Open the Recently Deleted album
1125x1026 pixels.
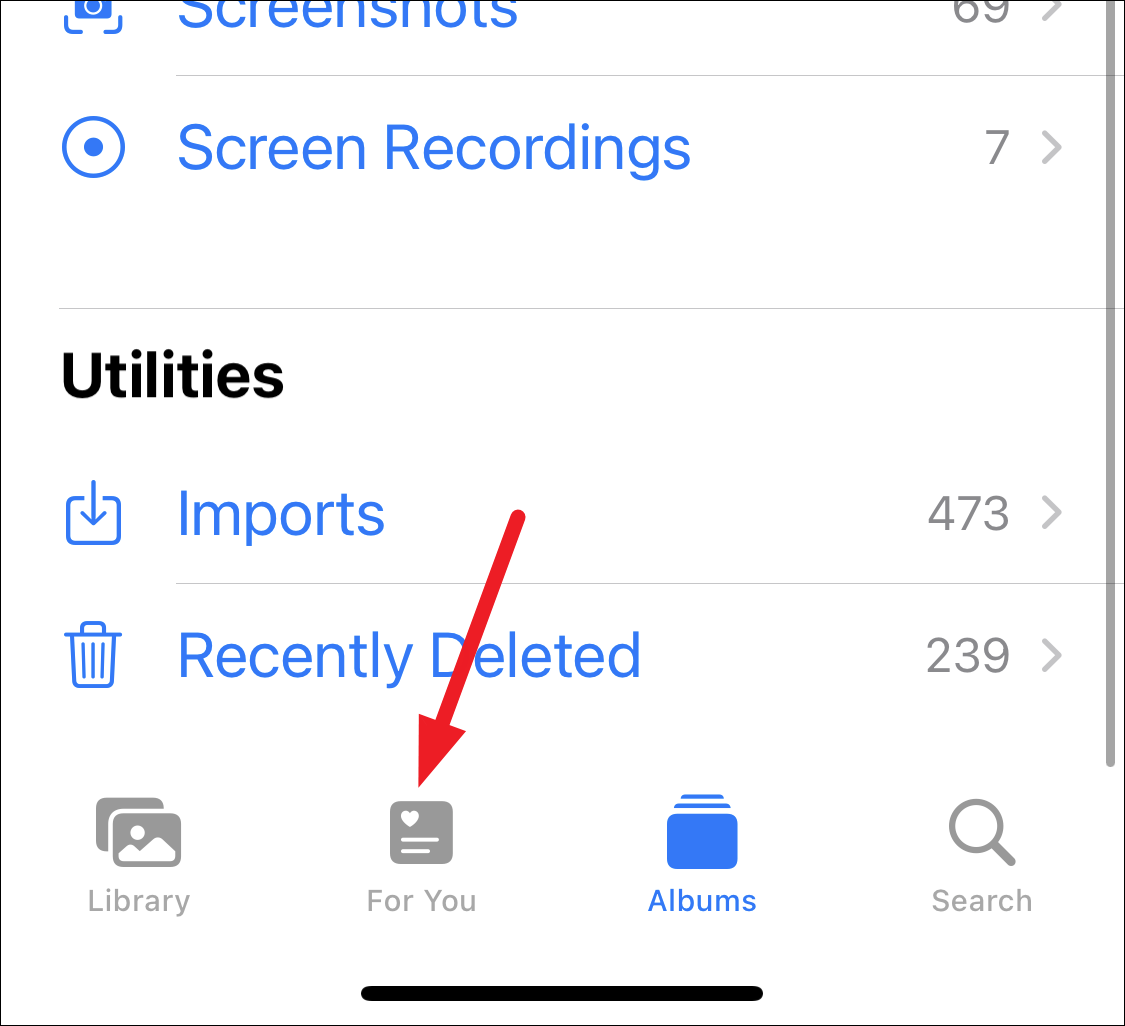(x=408, y=656)
